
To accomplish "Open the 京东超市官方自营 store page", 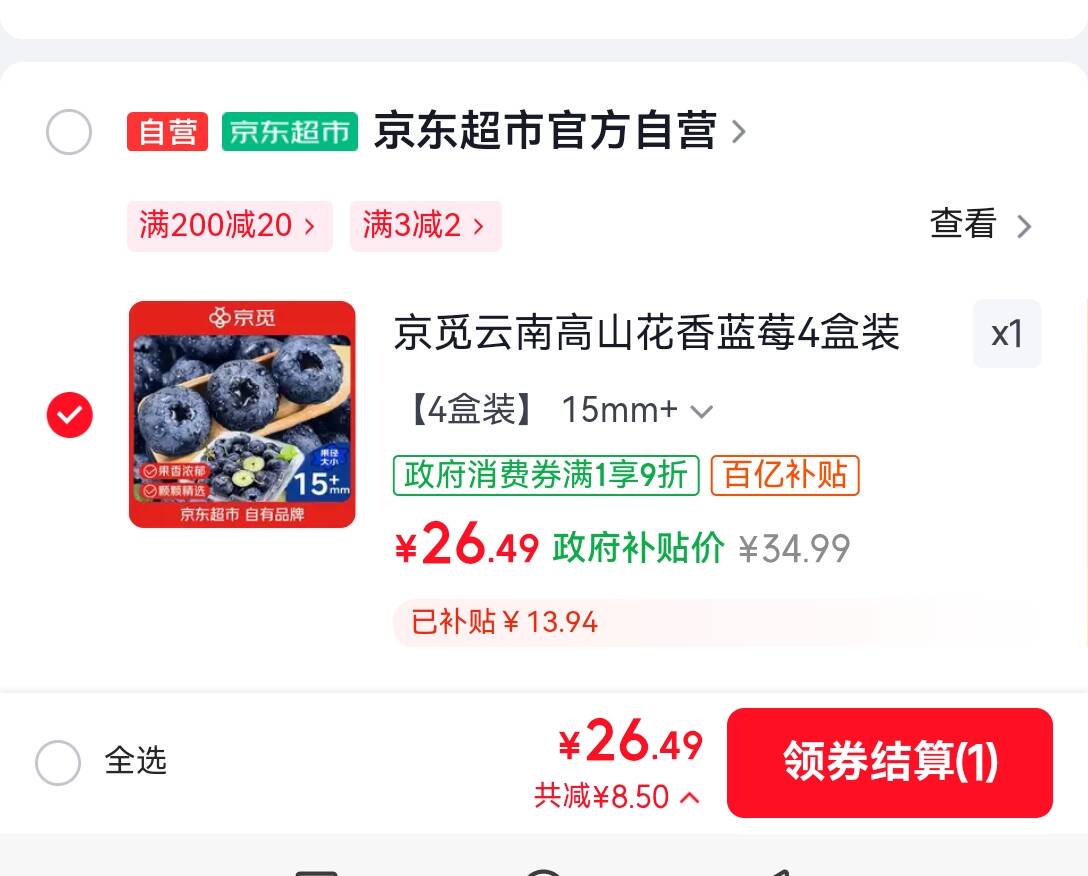I will 545,131.
